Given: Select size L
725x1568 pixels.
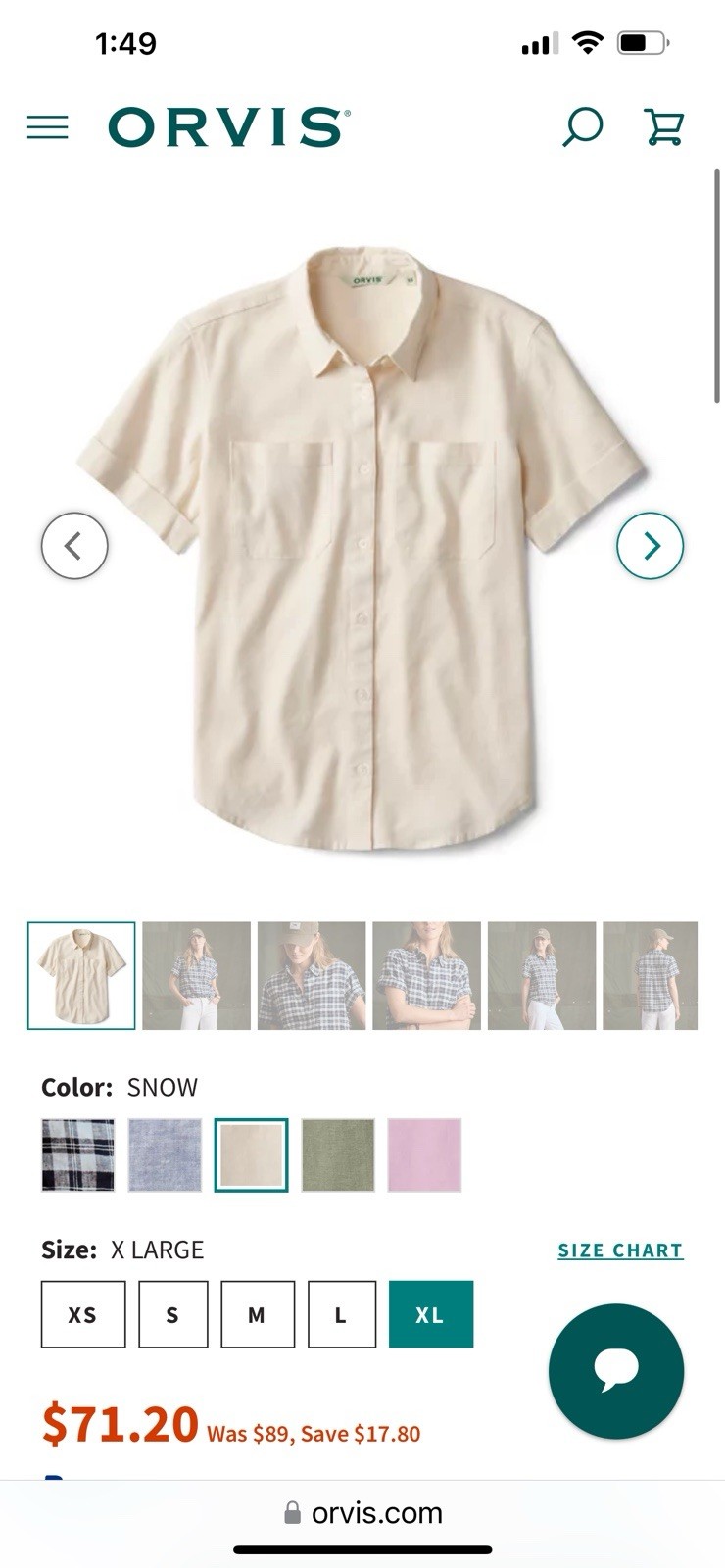Looking at the screenshot, I should pos(341,1314).
